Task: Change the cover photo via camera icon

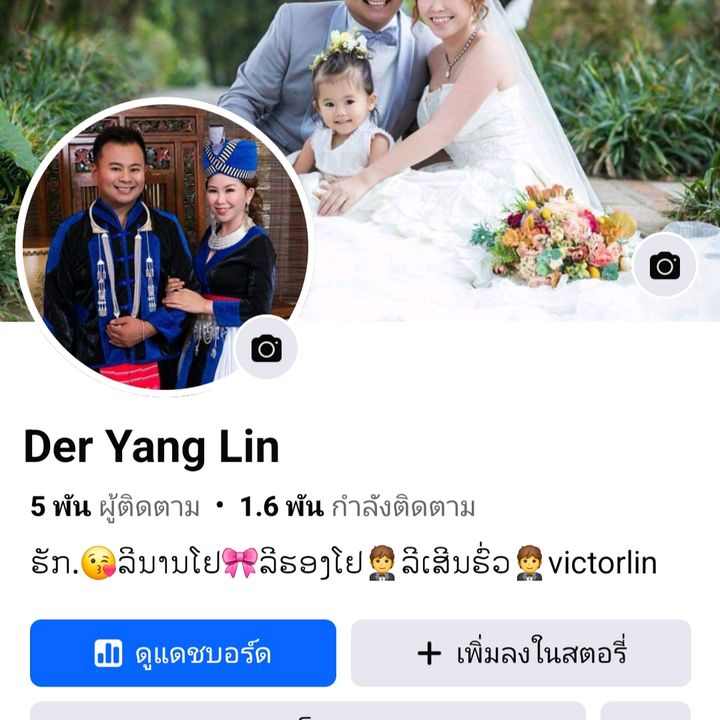Action: [x=664, y=265]
